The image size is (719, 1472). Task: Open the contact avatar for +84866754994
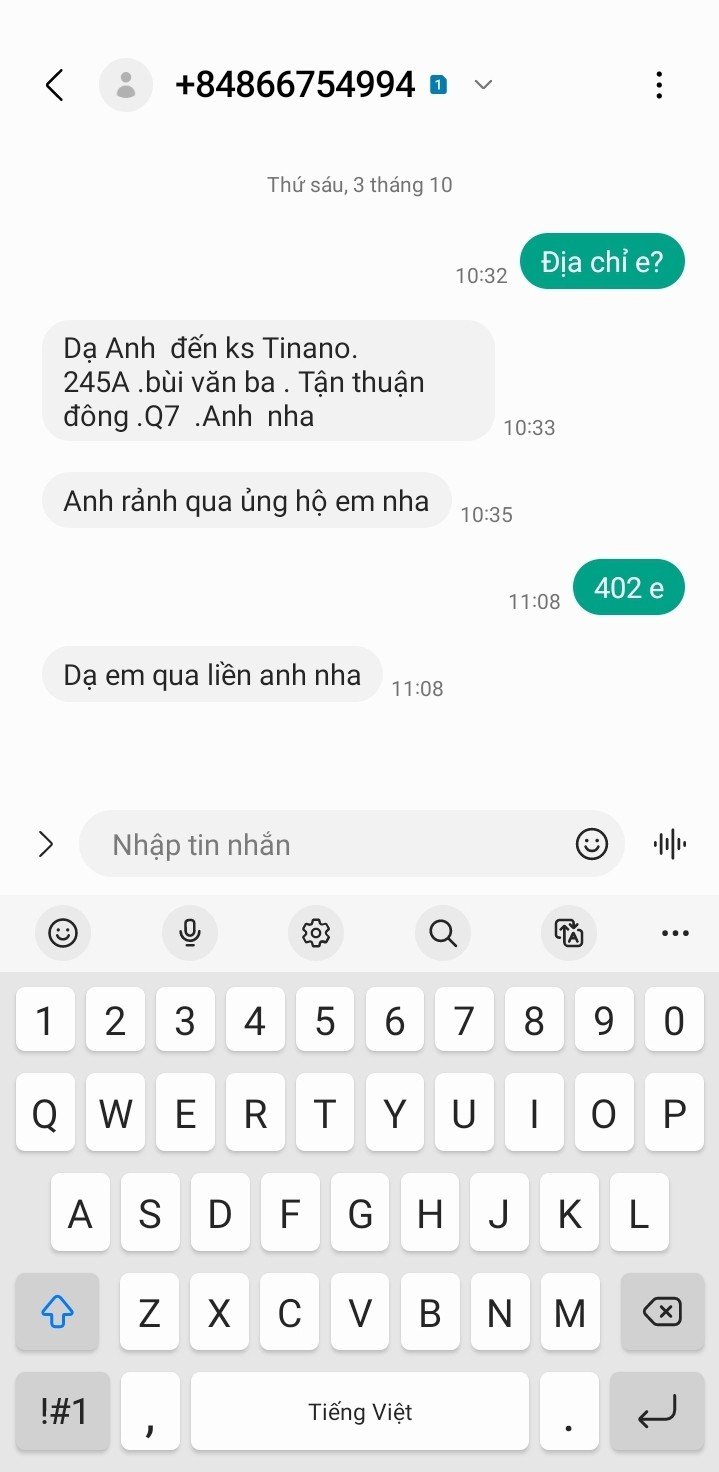tap(126, 86)
